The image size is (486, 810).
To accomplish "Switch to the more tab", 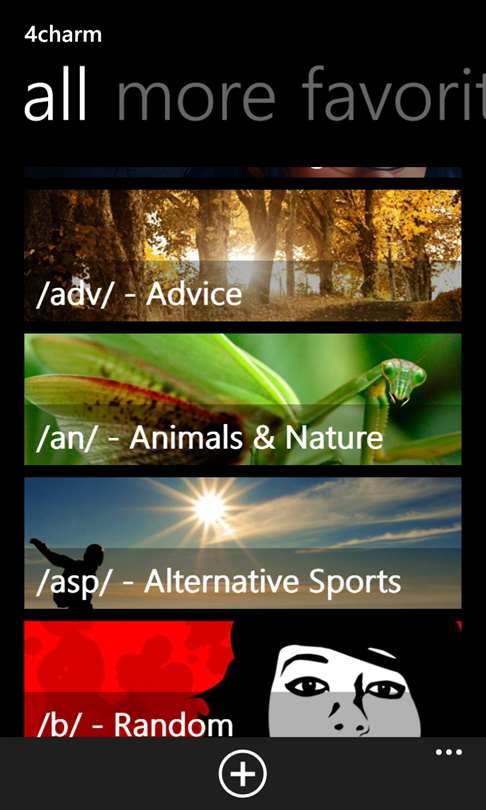I will click(x=196, y=96).
